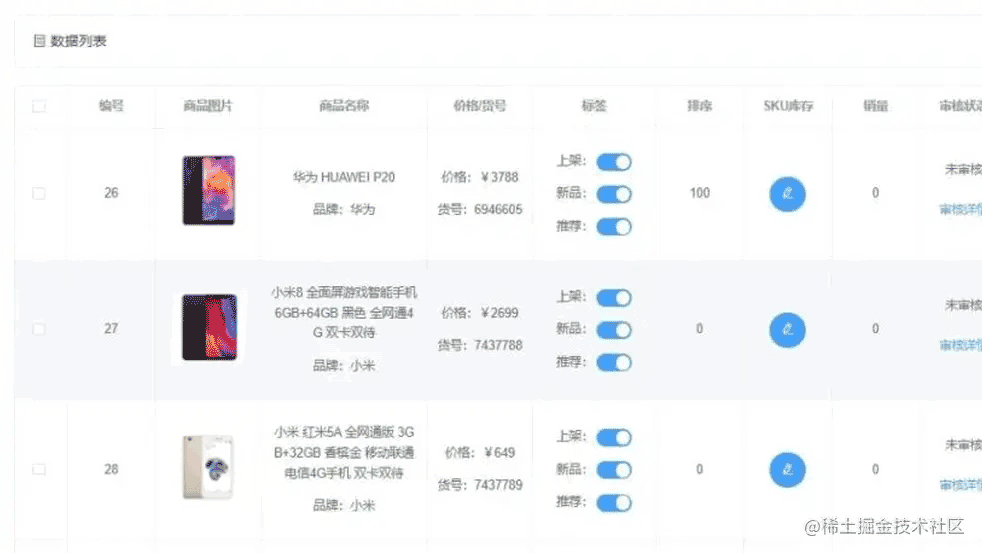982x553 pixels.
Task: Open 审核详情 link for product 27
Action: (960, 345)
